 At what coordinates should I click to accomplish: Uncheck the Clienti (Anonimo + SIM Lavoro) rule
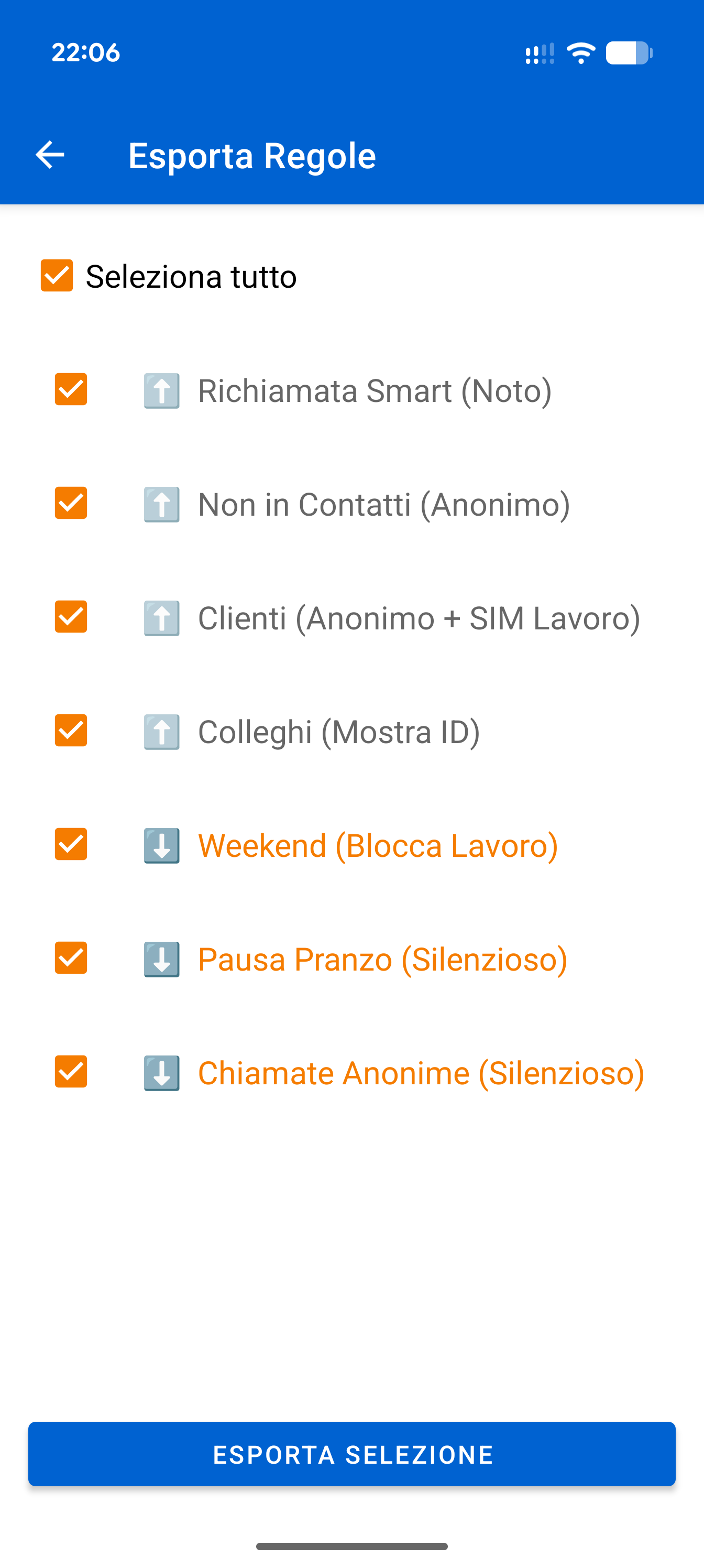pyautogui.click(x=71, y=618)
